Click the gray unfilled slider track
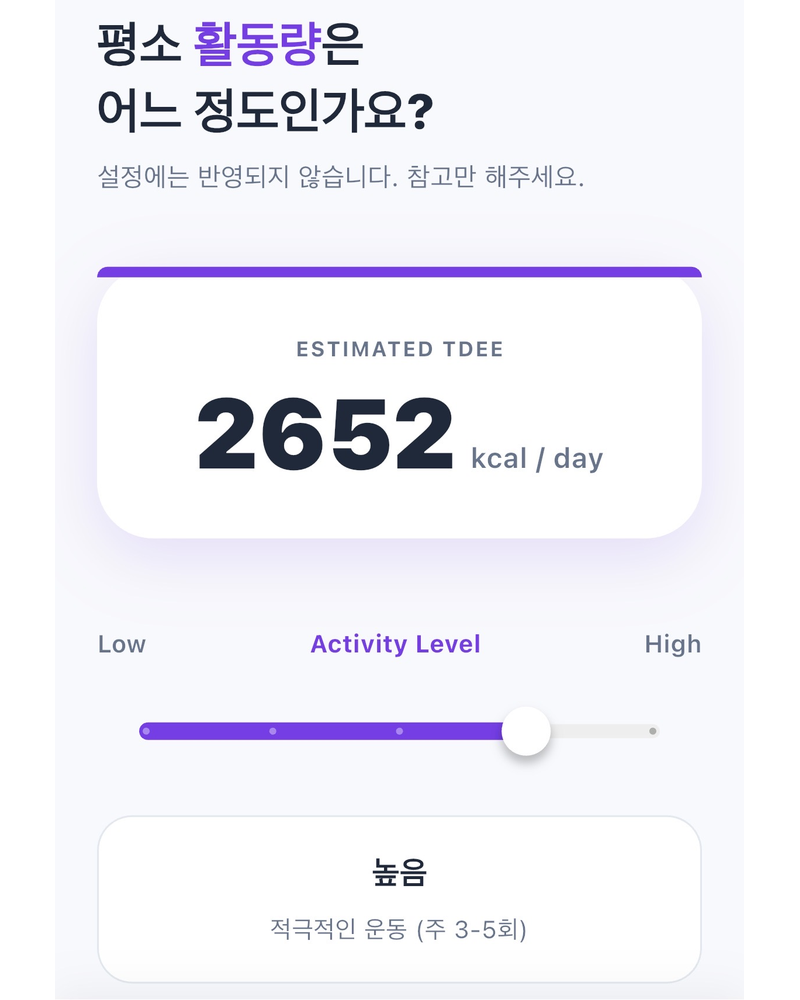 point(600,733)
